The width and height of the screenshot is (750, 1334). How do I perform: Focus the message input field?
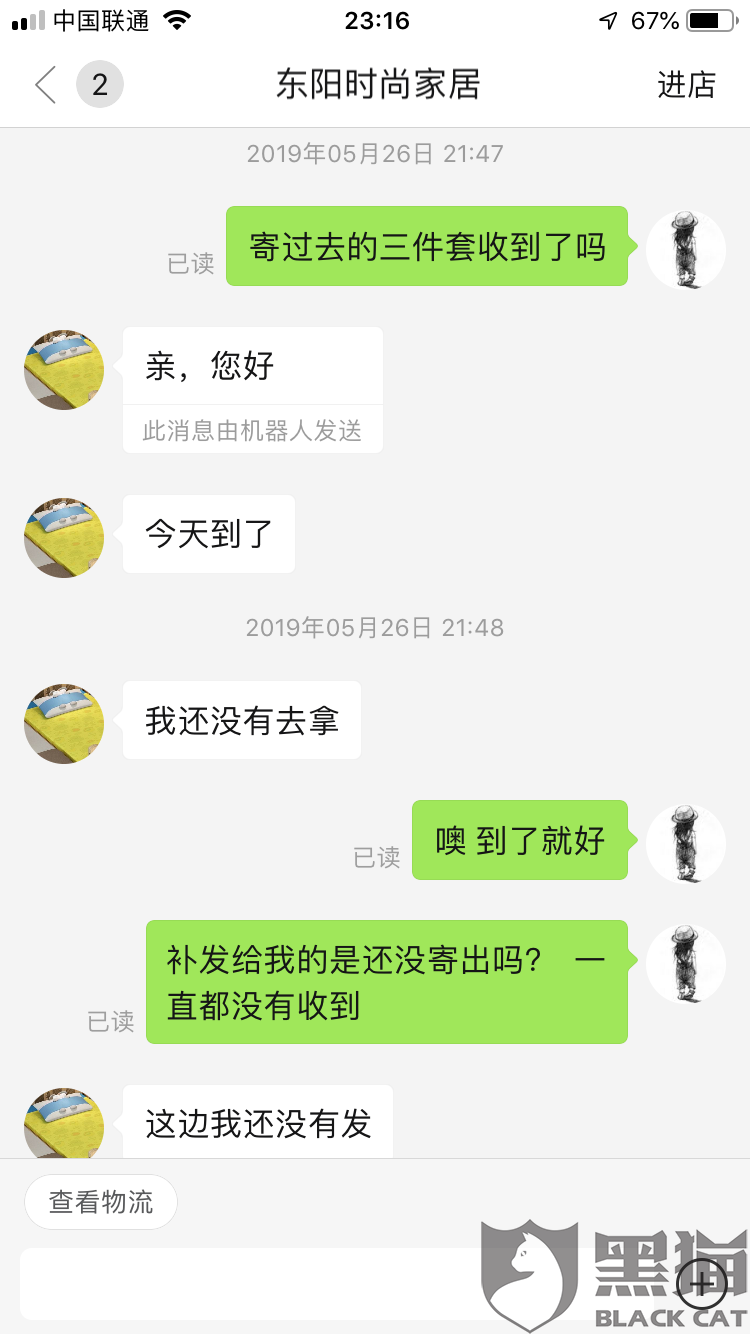(340, 1284)
